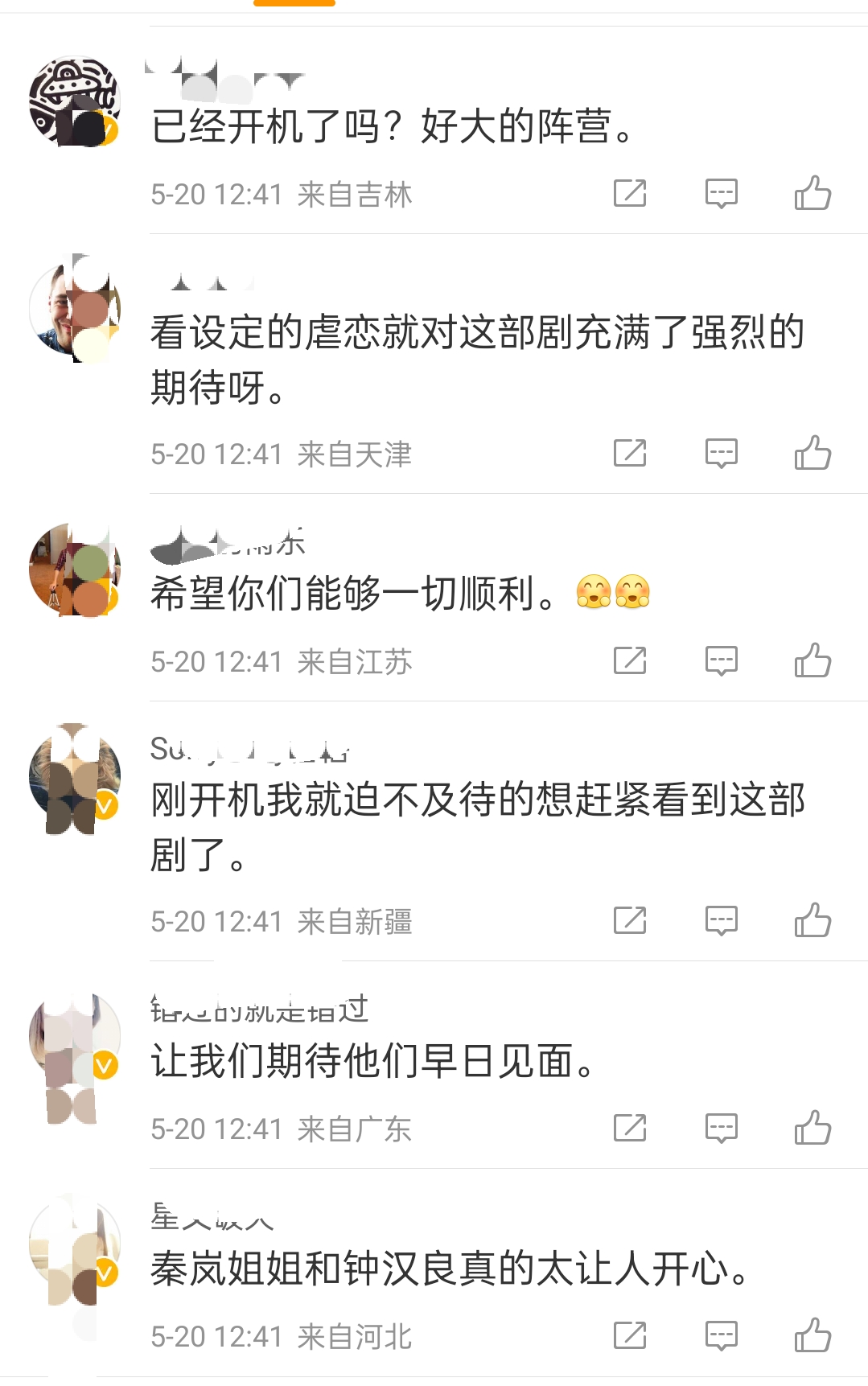Image resolution: width=868 pixels, height=1386 pixels.
Task: Open the location link 来自河北
Action: click(356, 1335)
